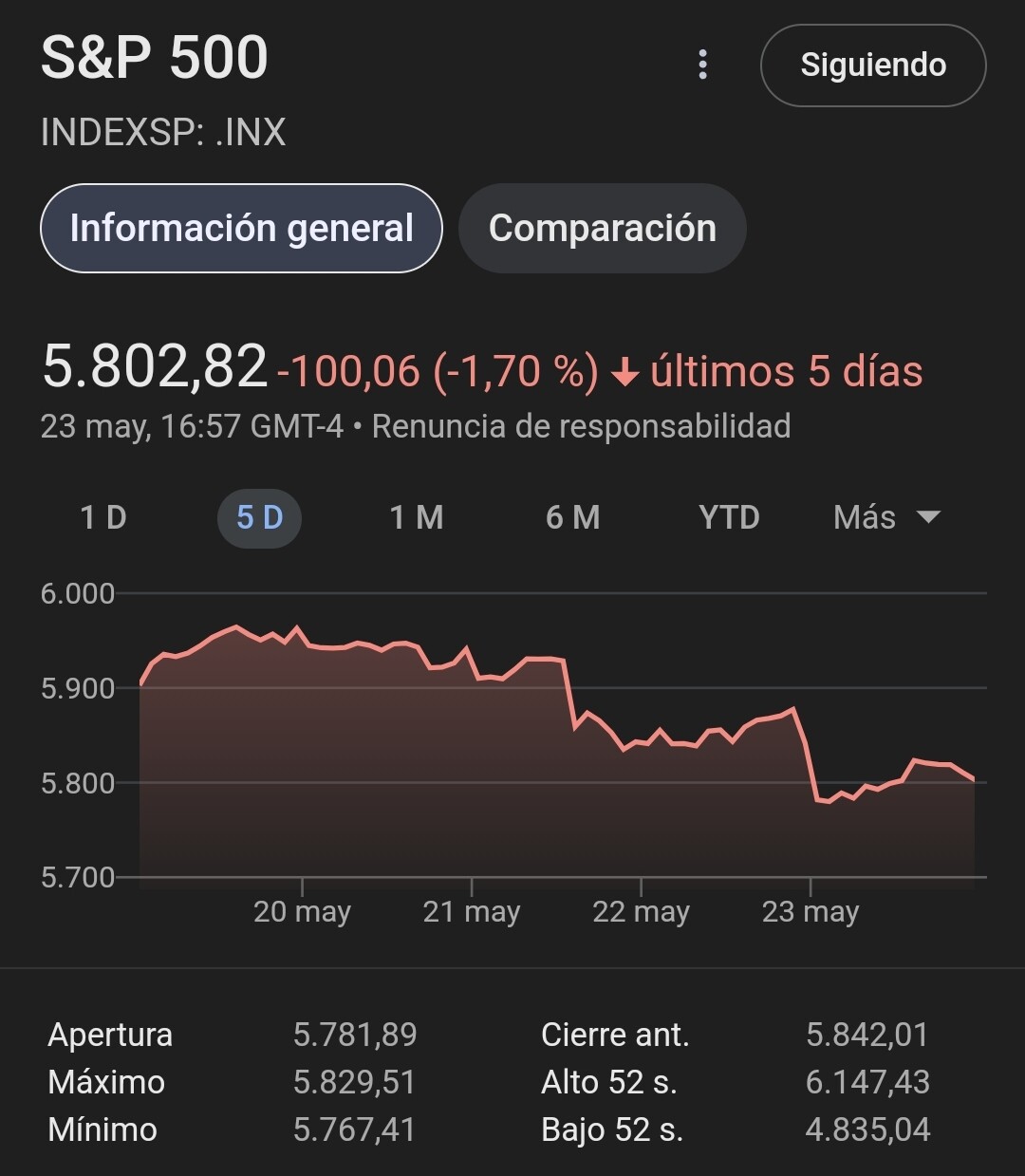Select the 5 D chart range

coord(259,518)
